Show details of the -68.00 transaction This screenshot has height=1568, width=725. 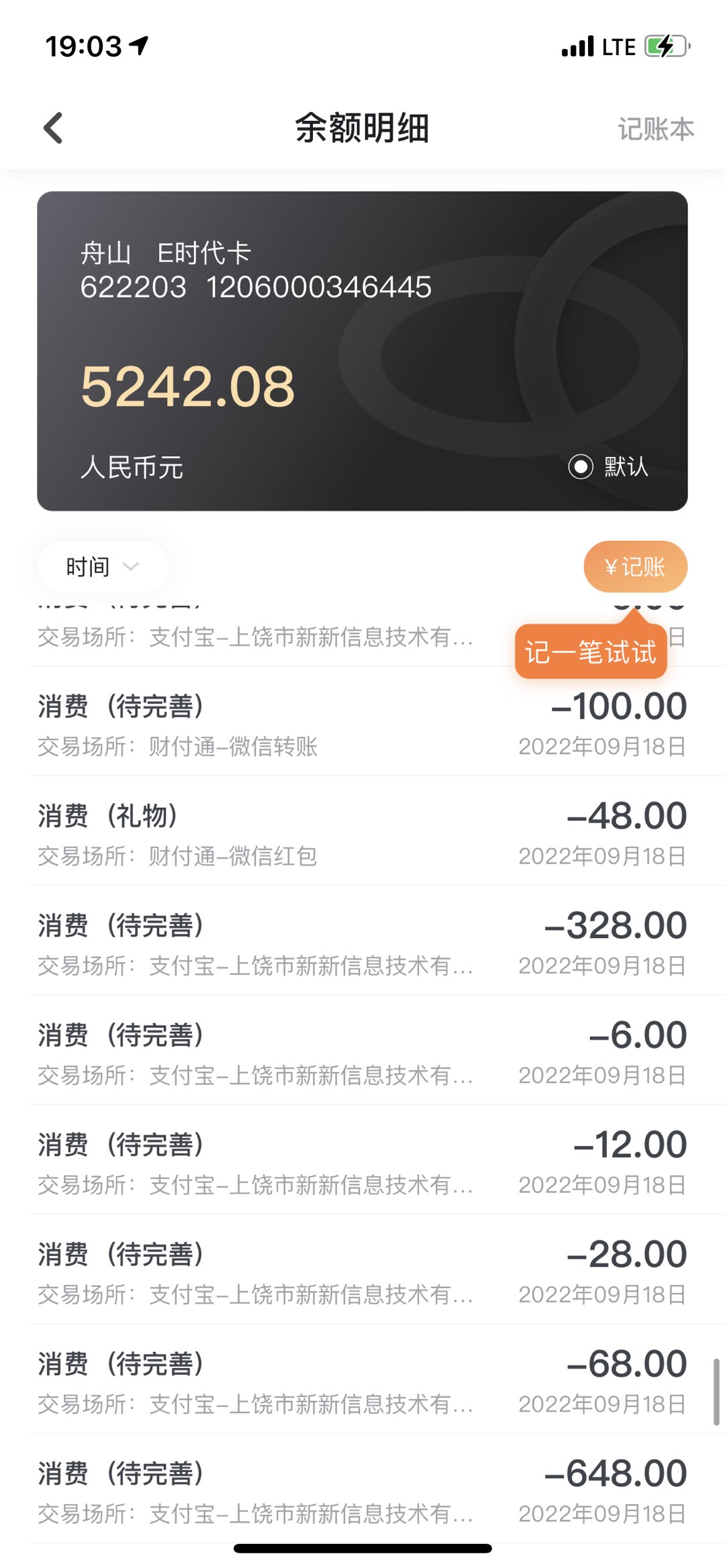tap(362, 1379)
